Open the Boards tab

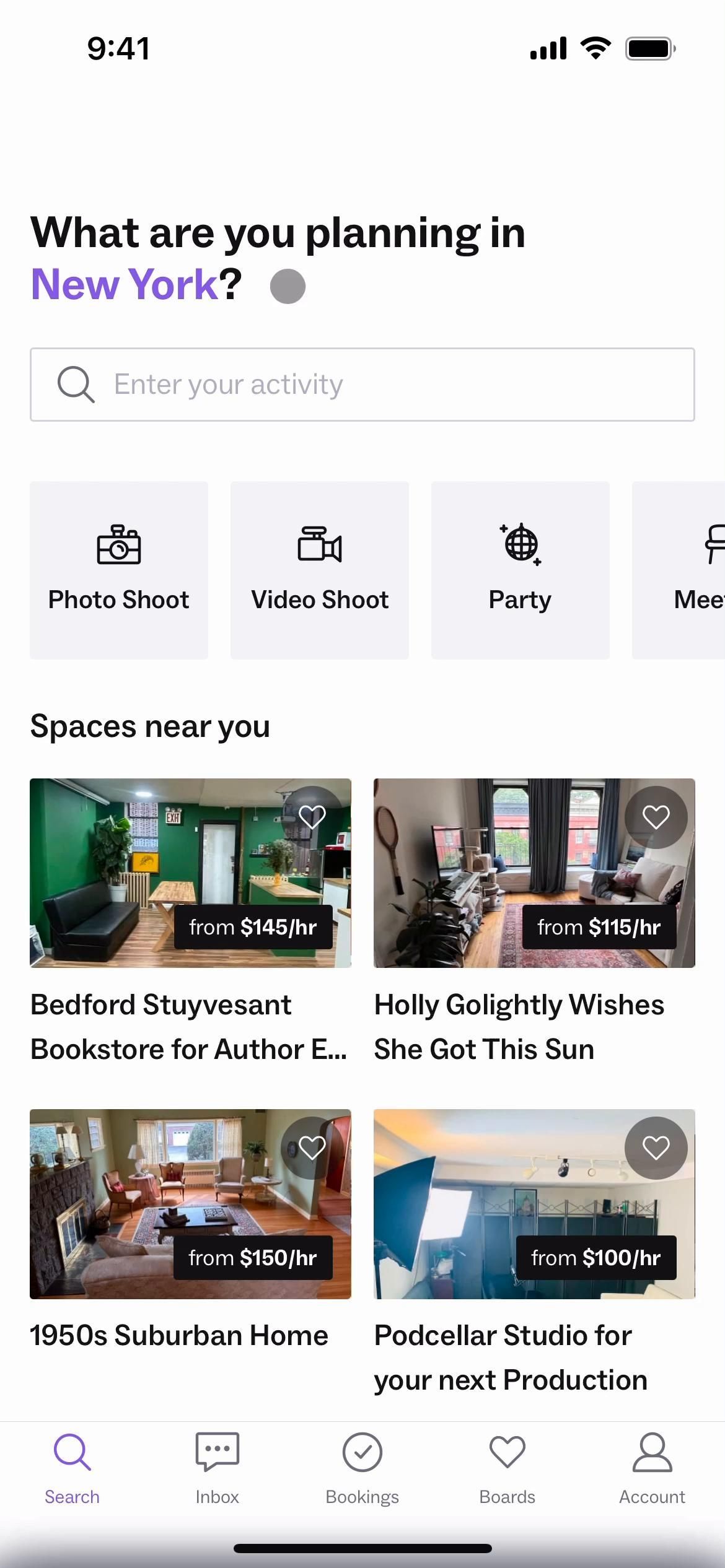click(507, 1468)
